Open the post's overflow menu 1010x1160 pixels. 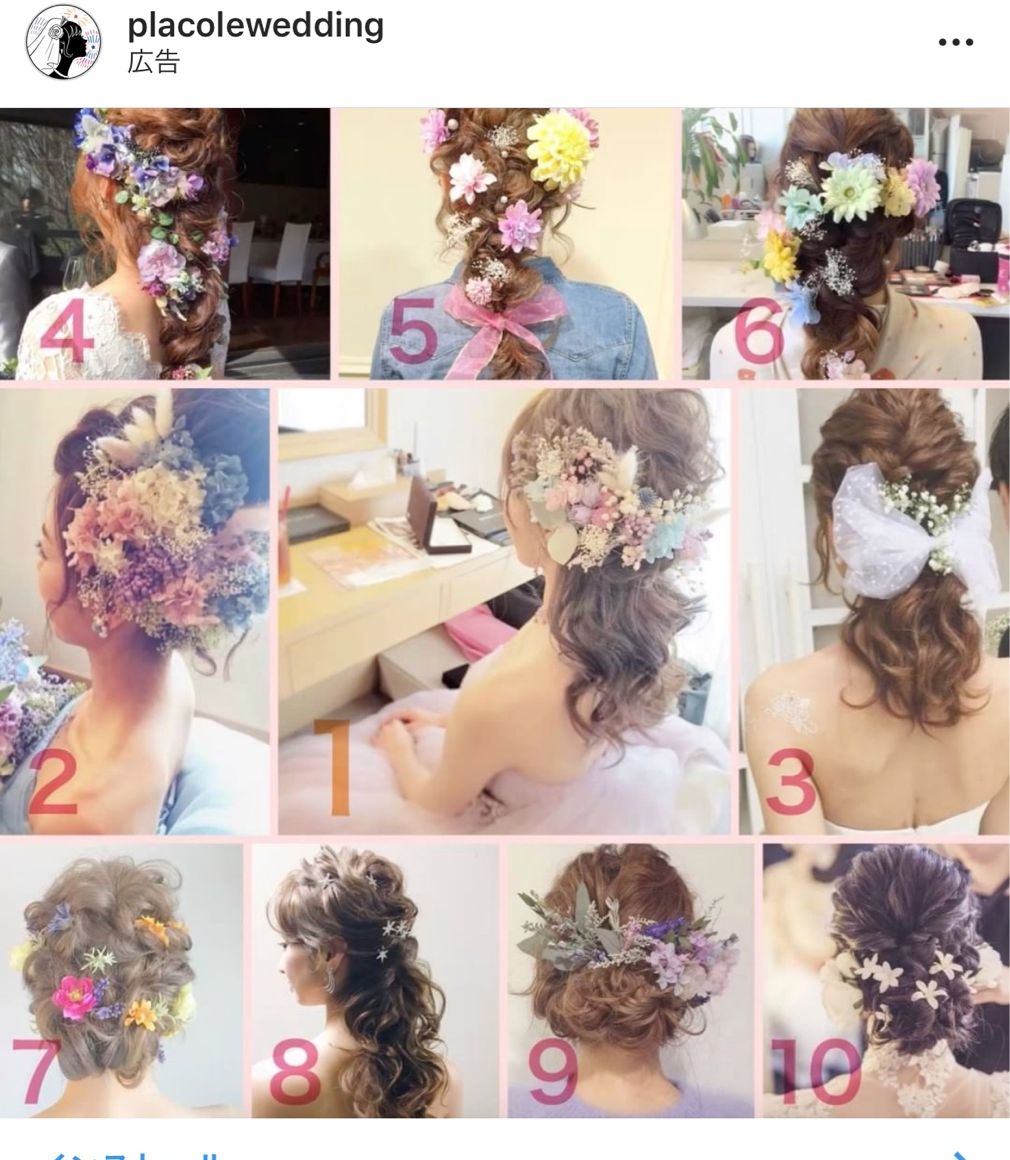[x=955, y=42]
